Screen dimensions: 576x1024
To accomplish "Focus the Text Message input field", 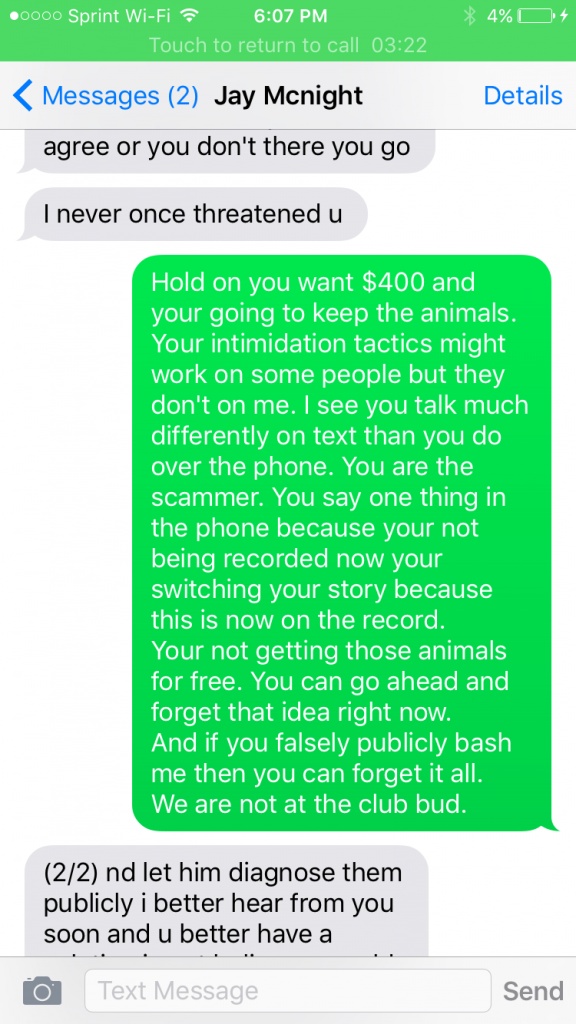I will (288, 991).
